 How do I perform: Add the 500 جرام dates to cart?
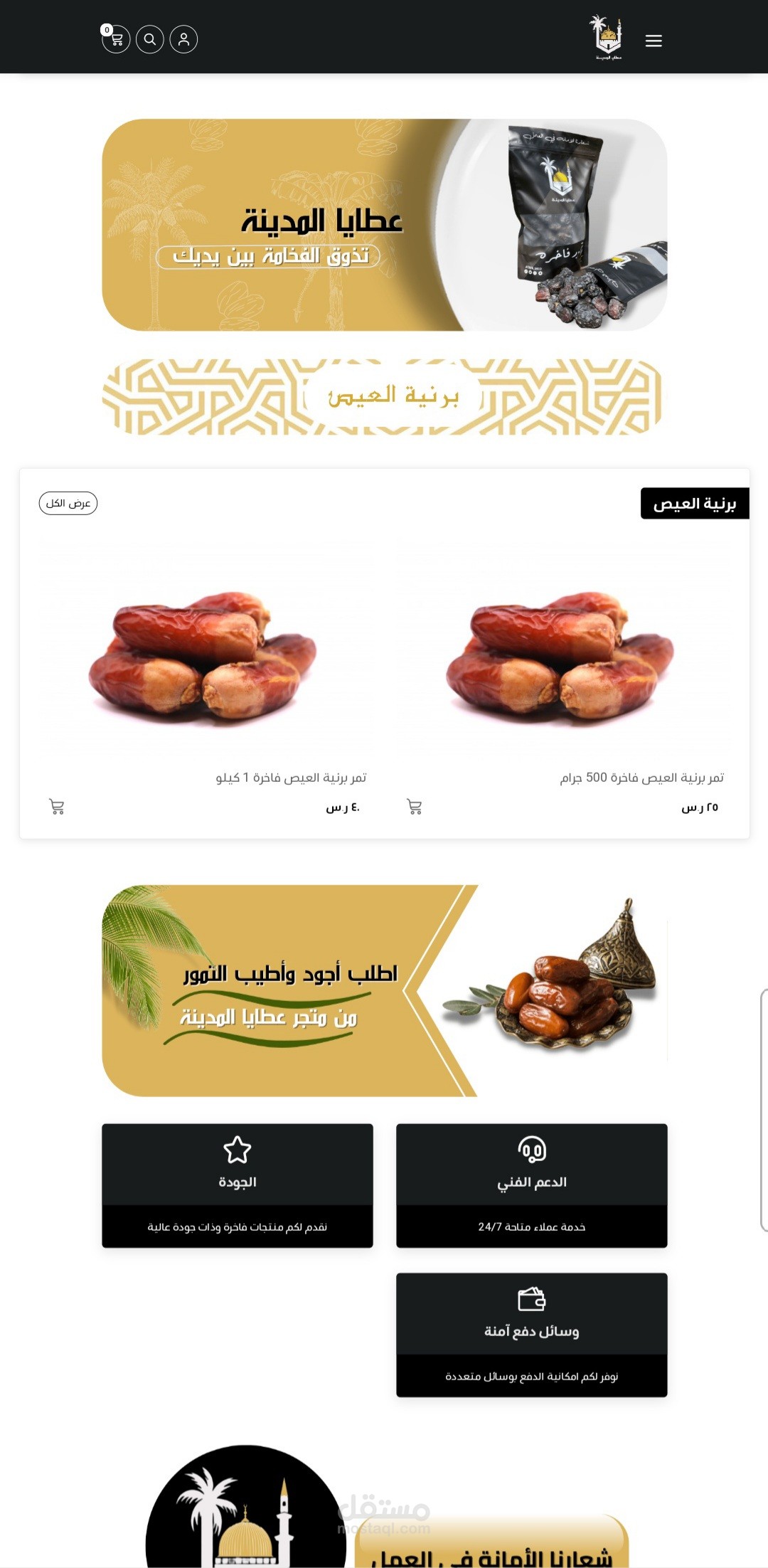point(415,807)
